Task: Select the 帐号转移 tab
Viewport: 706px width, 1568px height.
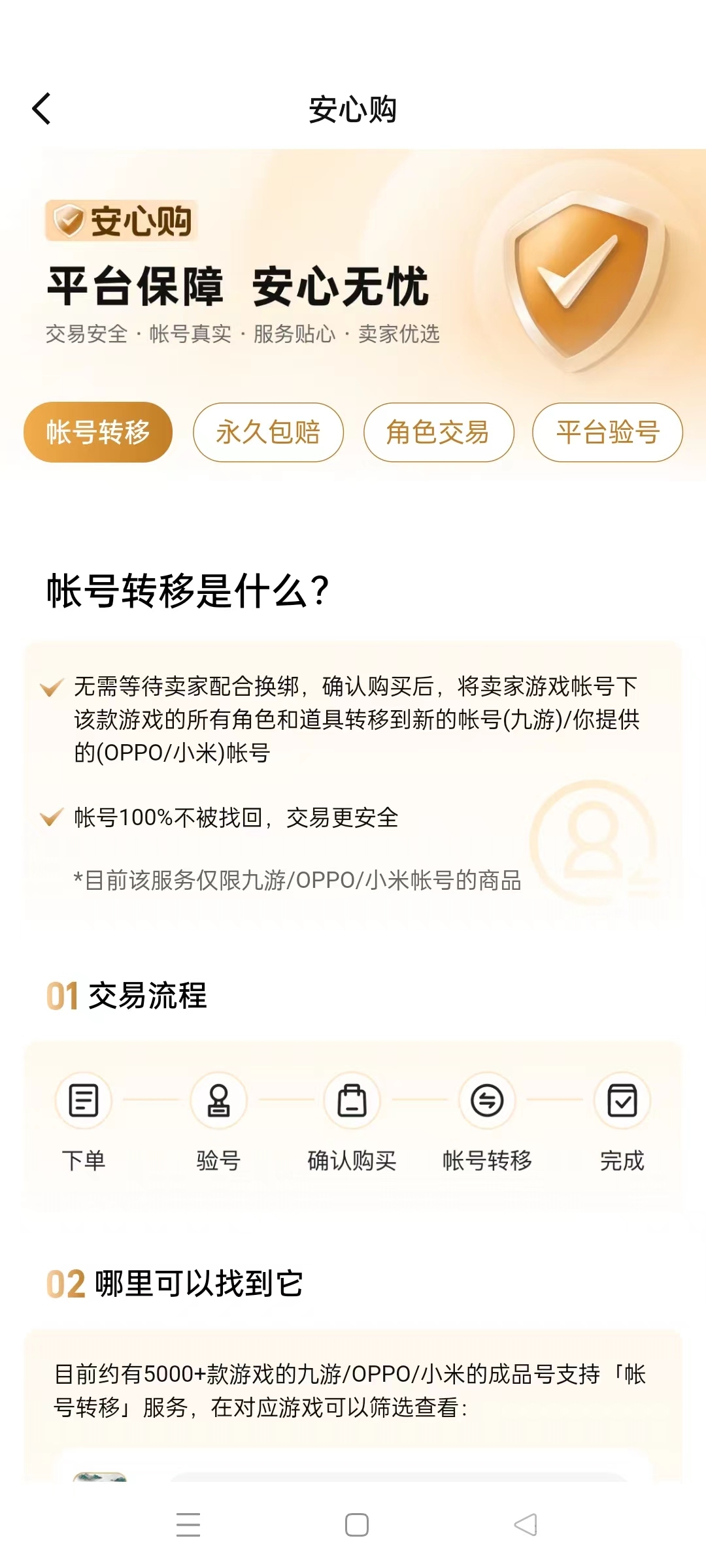Action: tap(98, 433)
